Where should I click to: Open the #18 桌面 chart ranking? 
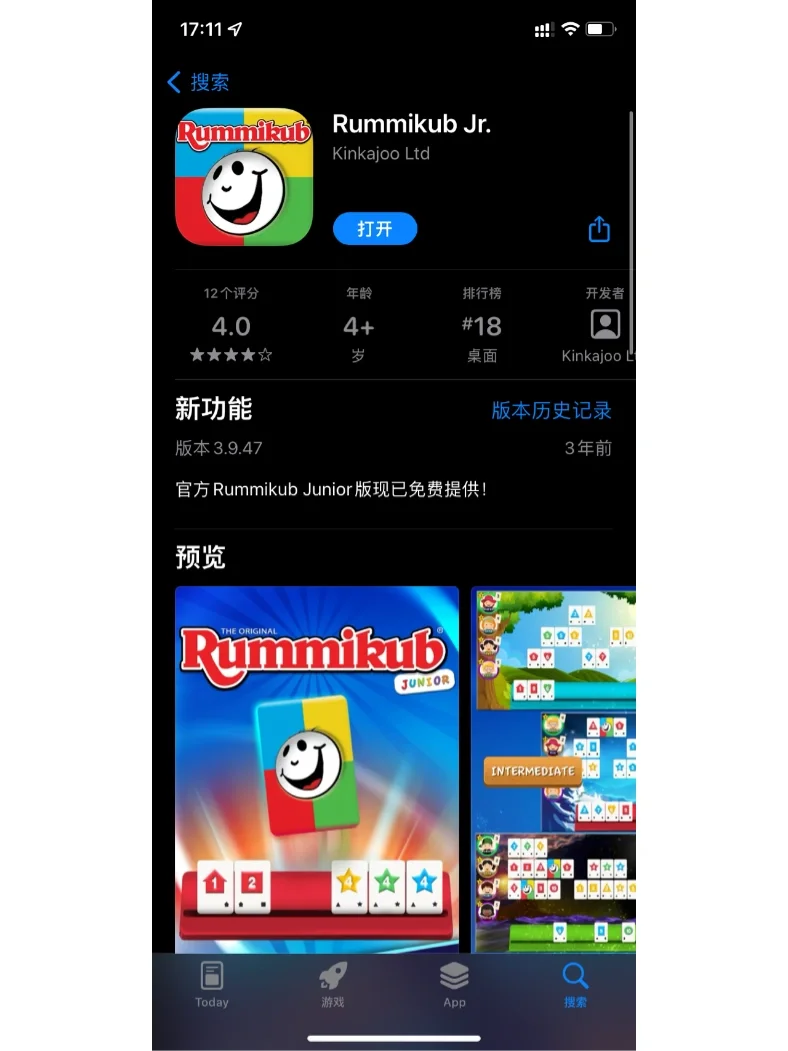click(x=481, y=326)
